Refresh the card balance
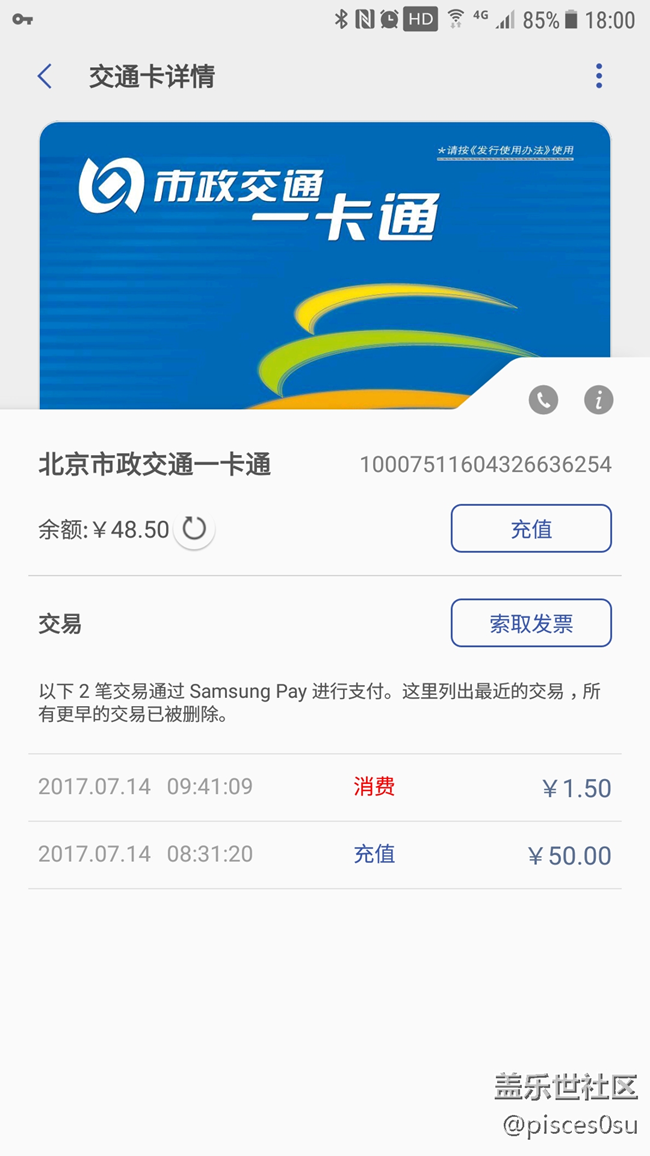650x1156 pixels. (x=194, y=529)
